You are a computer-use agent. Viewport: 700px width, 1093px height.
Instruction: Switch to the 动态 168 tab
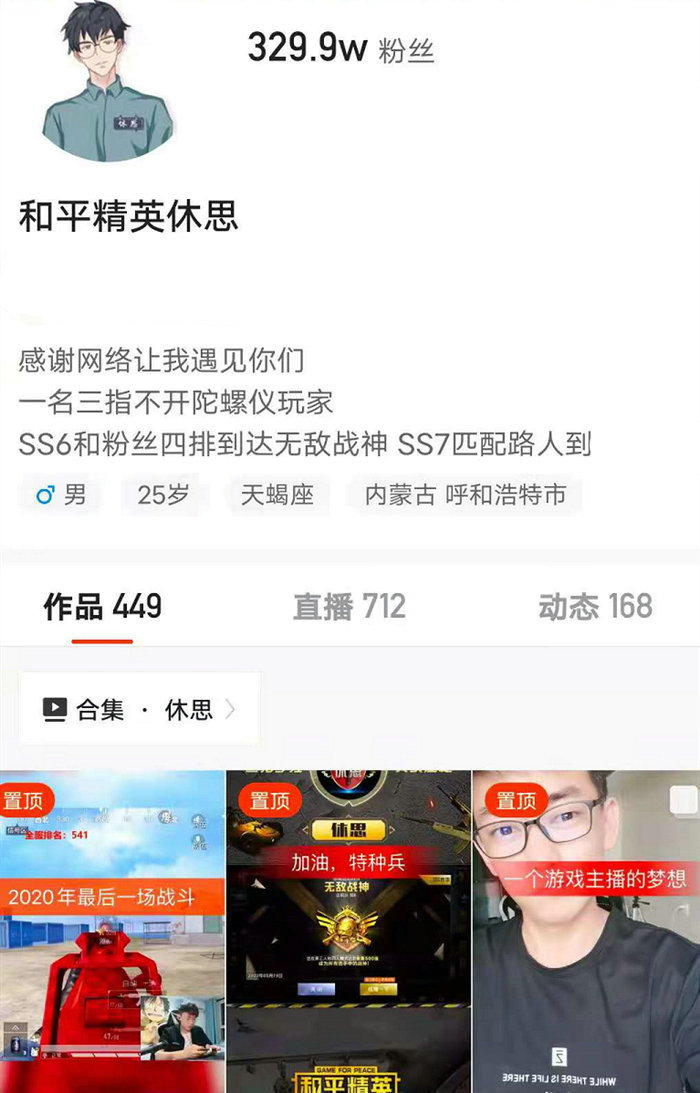tap(595, 606)
